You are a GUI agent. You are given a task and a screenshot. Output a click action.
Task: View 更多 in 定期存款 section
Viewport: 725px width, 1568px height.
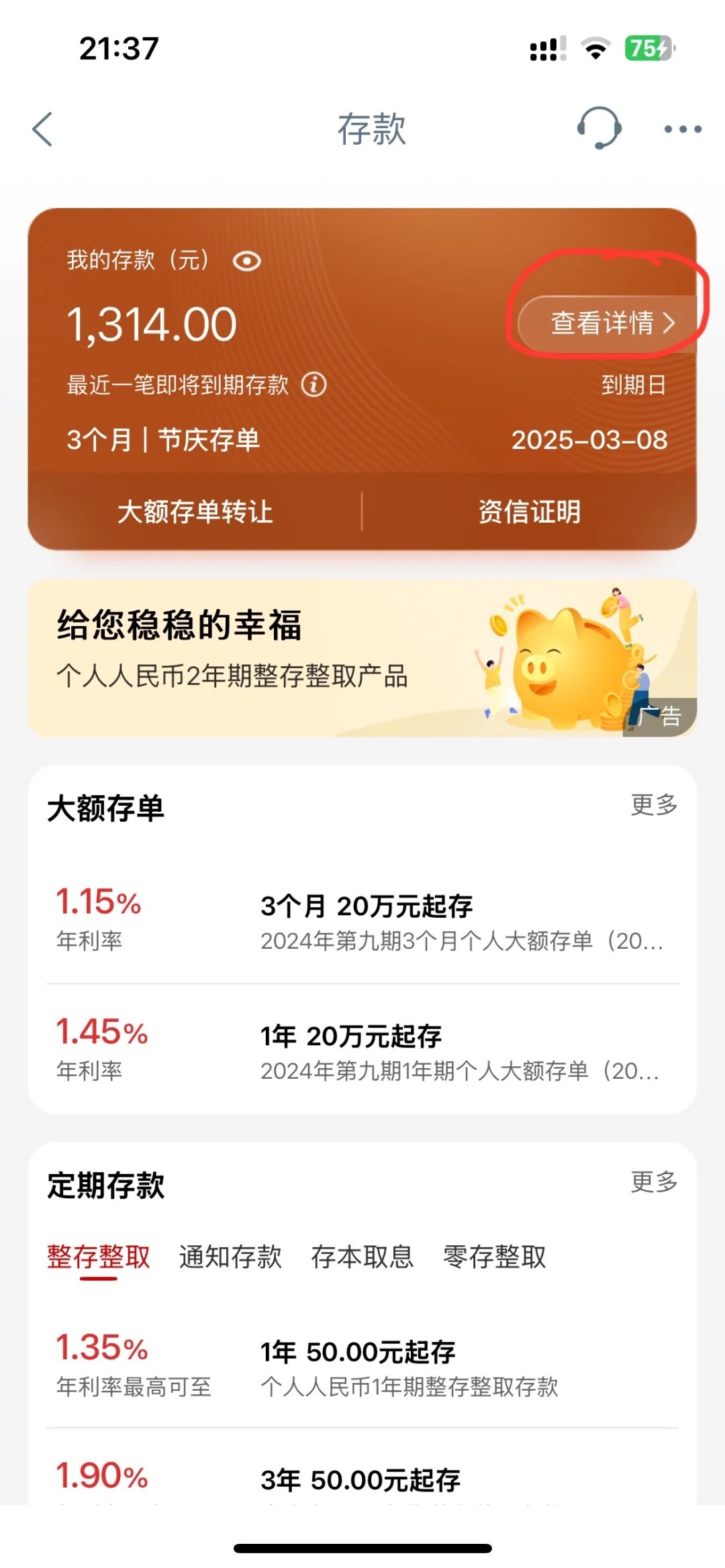click(x=654, y=1182)
